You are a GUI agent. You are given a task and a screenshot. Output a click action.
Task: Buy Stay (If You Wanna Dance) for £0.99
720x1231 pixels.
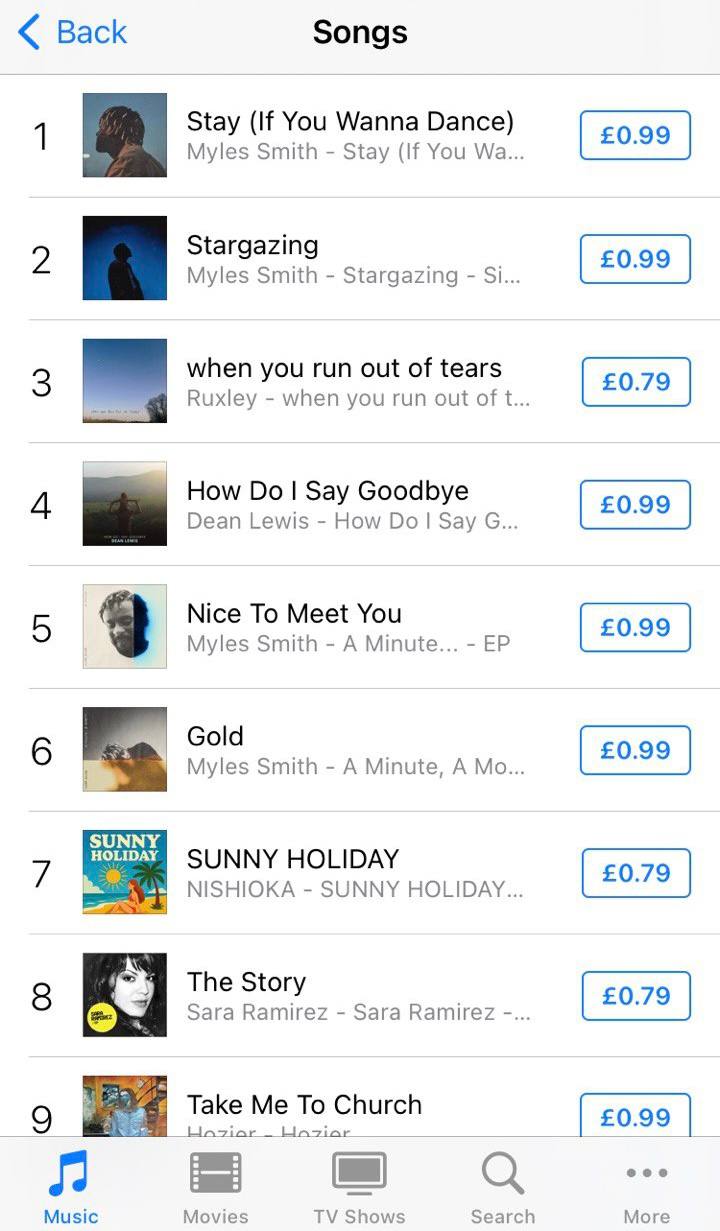[635, 135]
